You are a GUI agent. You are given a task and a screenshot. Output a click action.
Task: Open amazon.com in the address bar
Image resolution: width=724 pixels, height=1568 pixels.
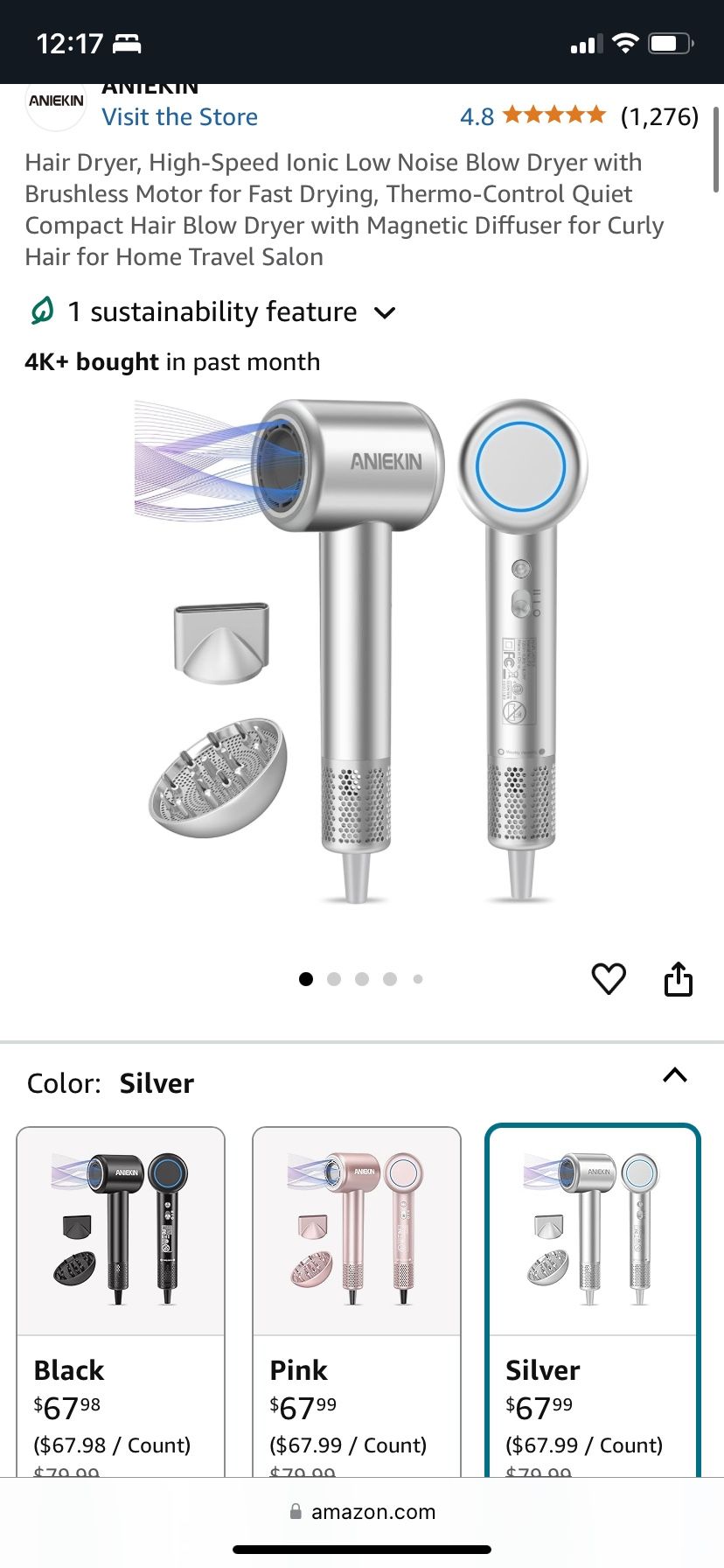pos(372,1511)
